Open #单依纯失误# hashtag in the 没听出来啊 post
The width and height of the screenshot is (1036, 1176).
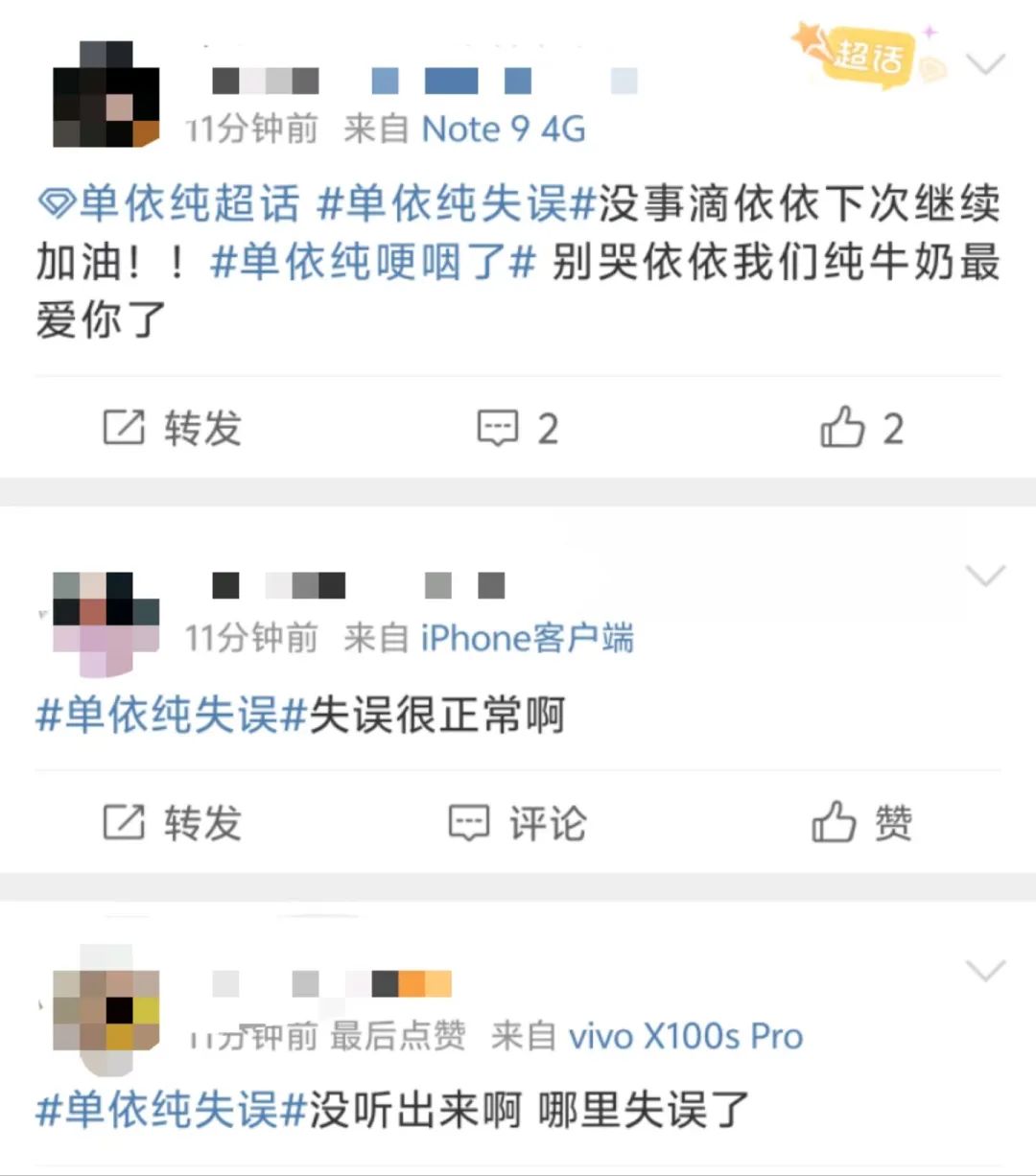pyautogui.click(x=171, y=1110)
